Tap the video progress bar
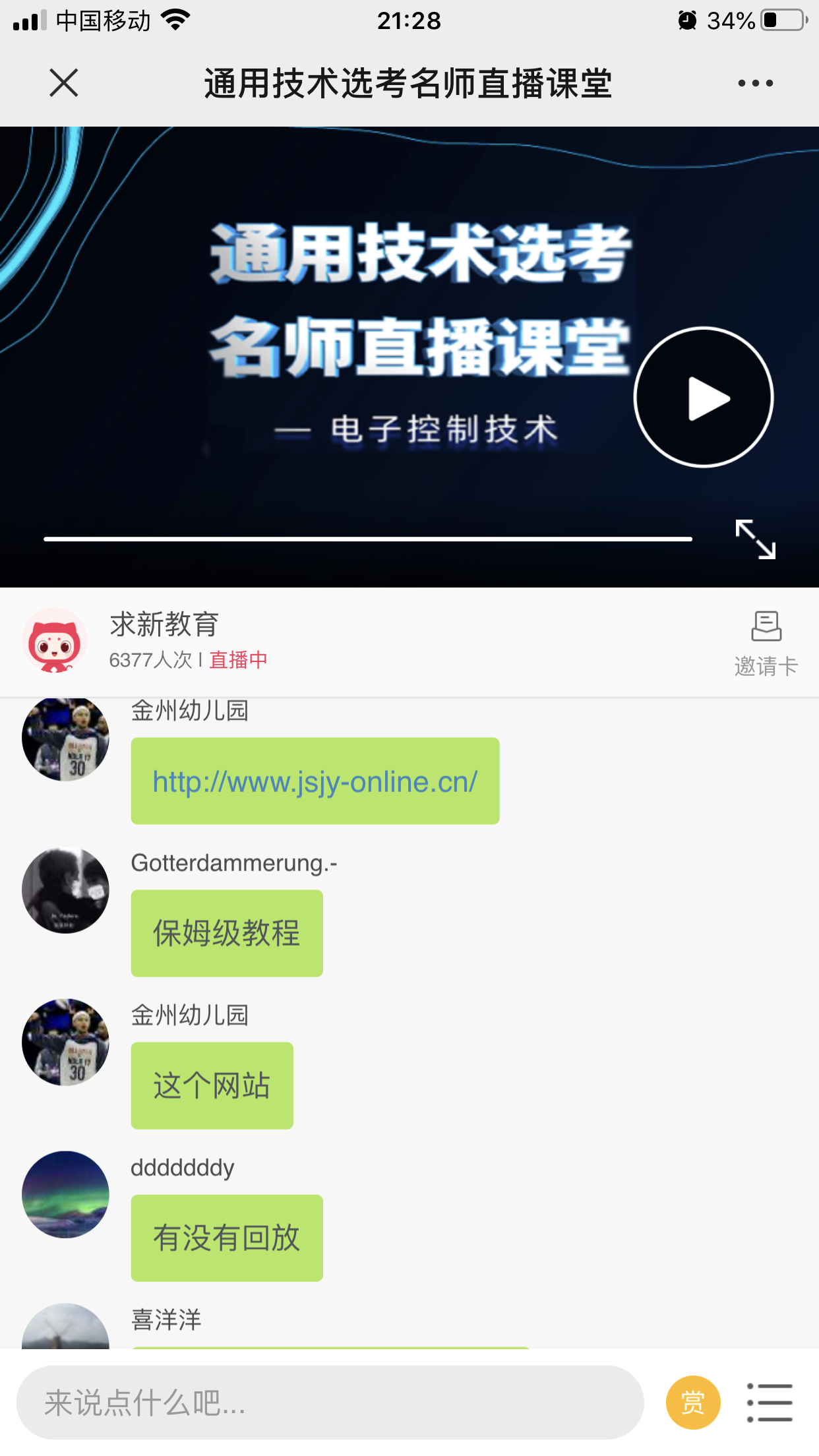The image size is (819, 1456). [x=367, y=539]
